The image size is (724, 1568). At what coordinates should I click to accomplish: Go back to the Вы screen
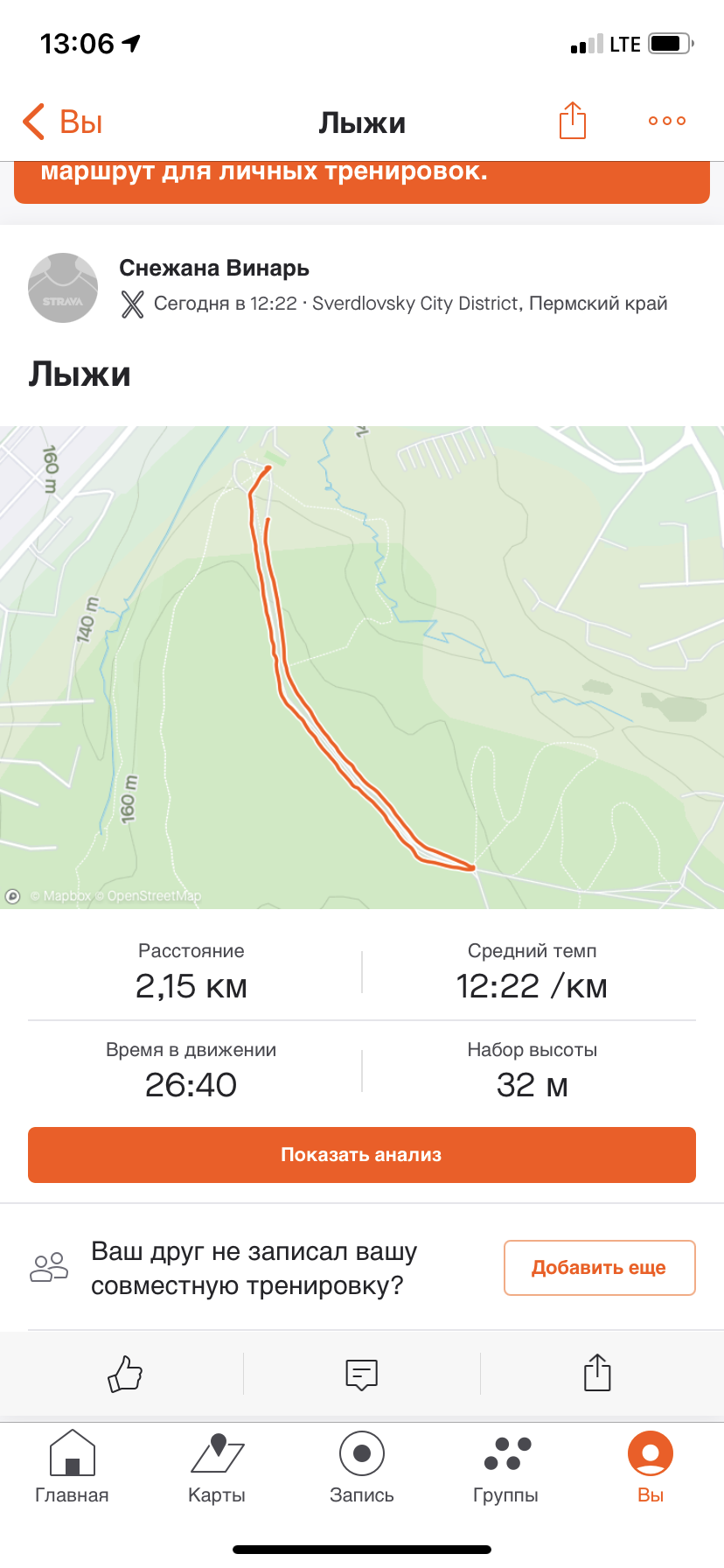(61, 122)
